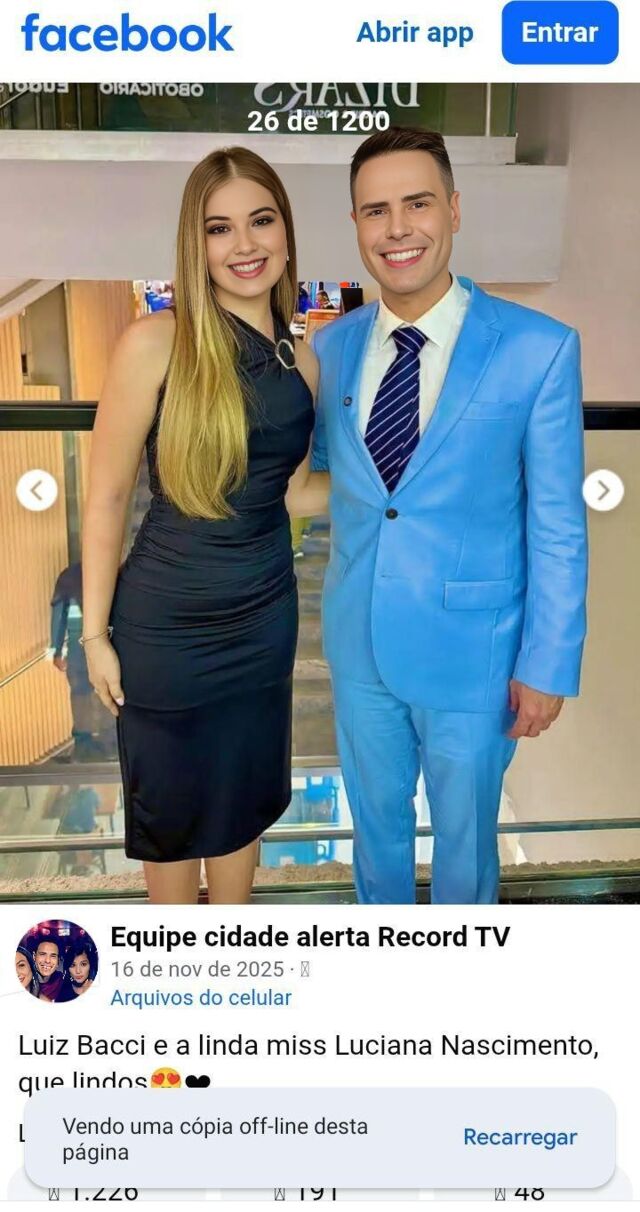Open the Abrir app link
Image resolution: width=640 pixels, height=1212 pixels.
click(414, 32)
